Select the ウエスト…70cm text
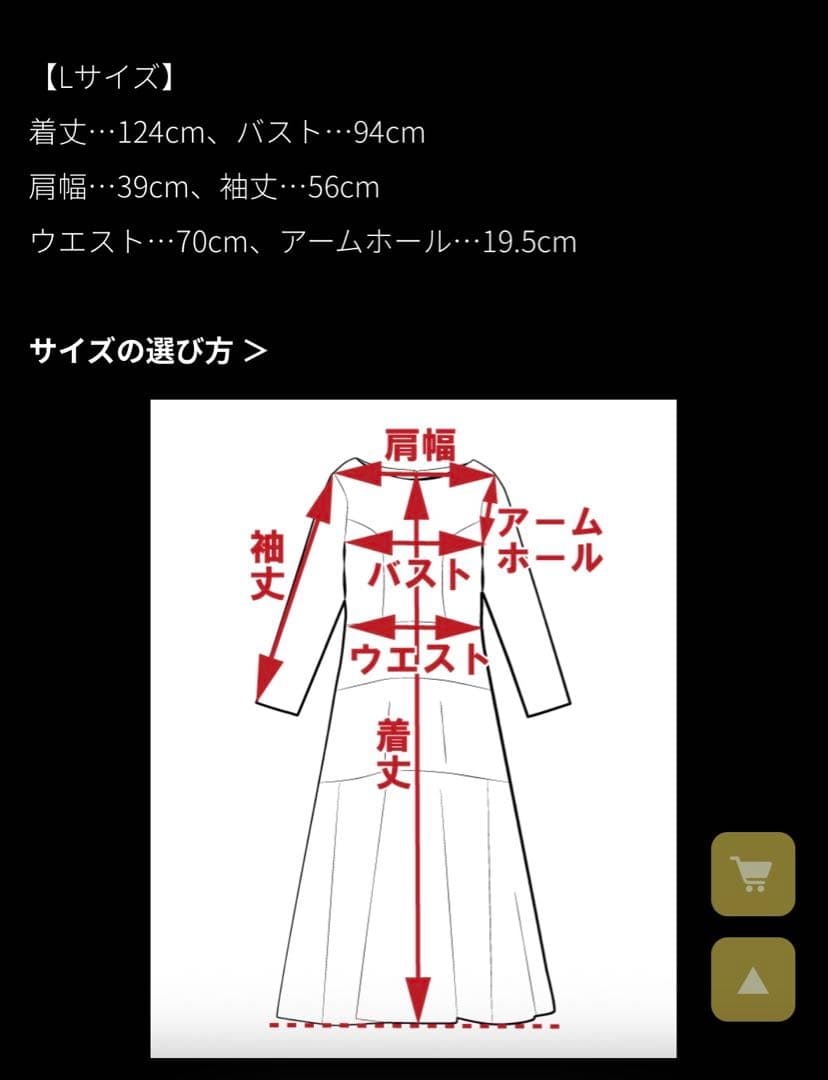This screenshot has height=1080, width=828. pos(110,241)
